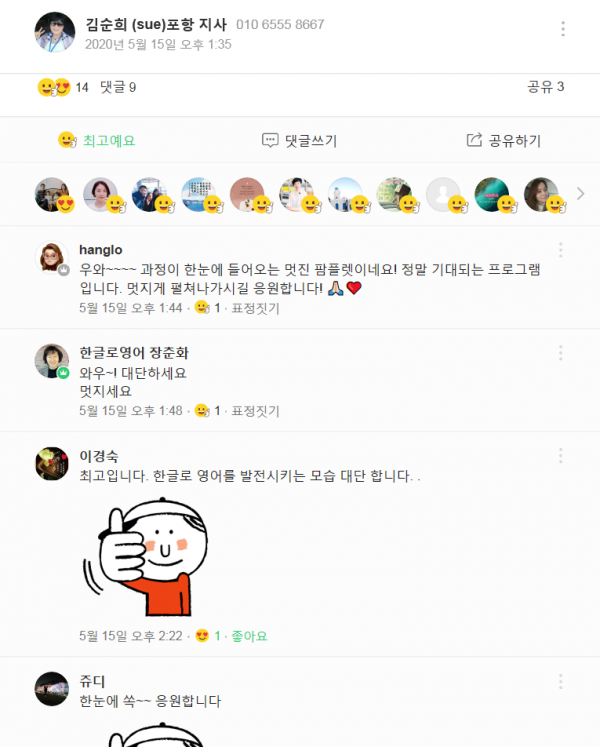This screenshot has height=747, width=600.
Task: Open options menu for 한글로영어 장춘화's comment
Action: (562, 353)
